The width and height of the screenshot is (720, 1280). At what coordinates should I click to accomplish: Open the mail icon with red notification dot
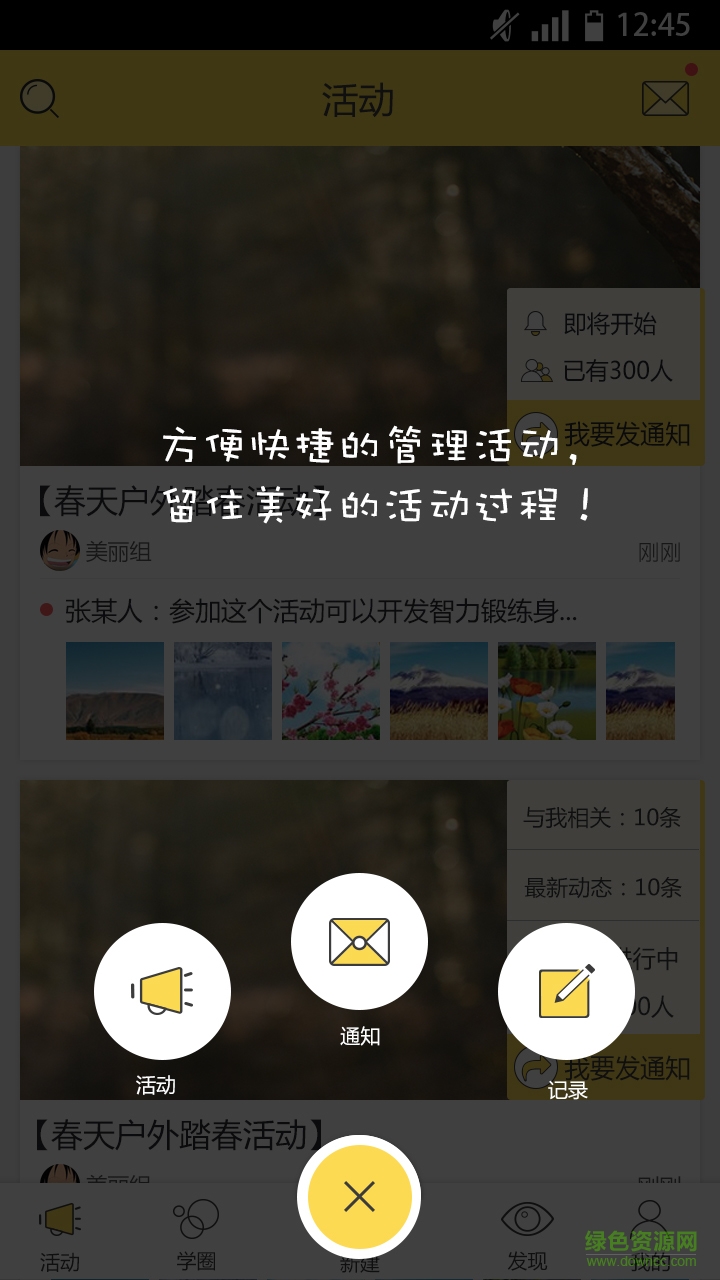pos(665,99)
